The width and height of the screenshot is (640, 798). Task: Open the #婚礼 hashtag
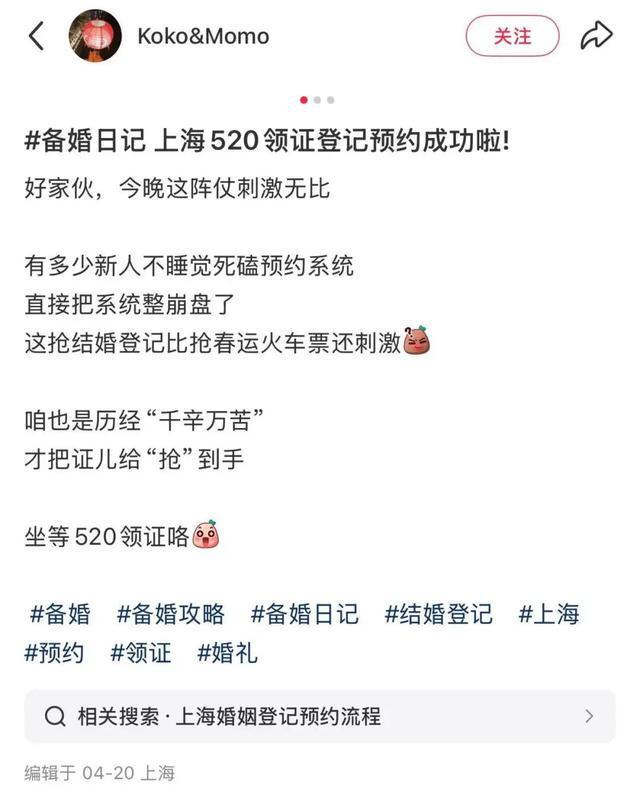point(227,653)
